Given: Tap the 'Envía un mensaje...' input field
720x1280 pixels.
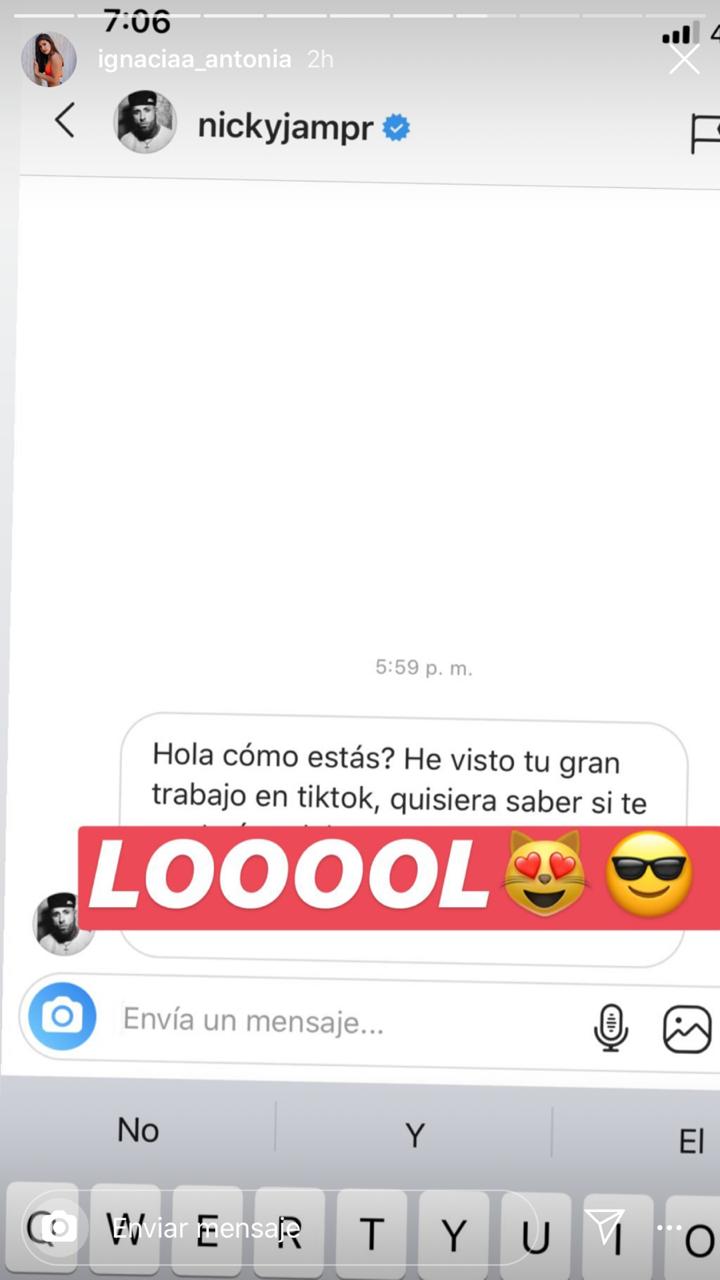Looking at the screenshot, I should (x=250, y=1020).
